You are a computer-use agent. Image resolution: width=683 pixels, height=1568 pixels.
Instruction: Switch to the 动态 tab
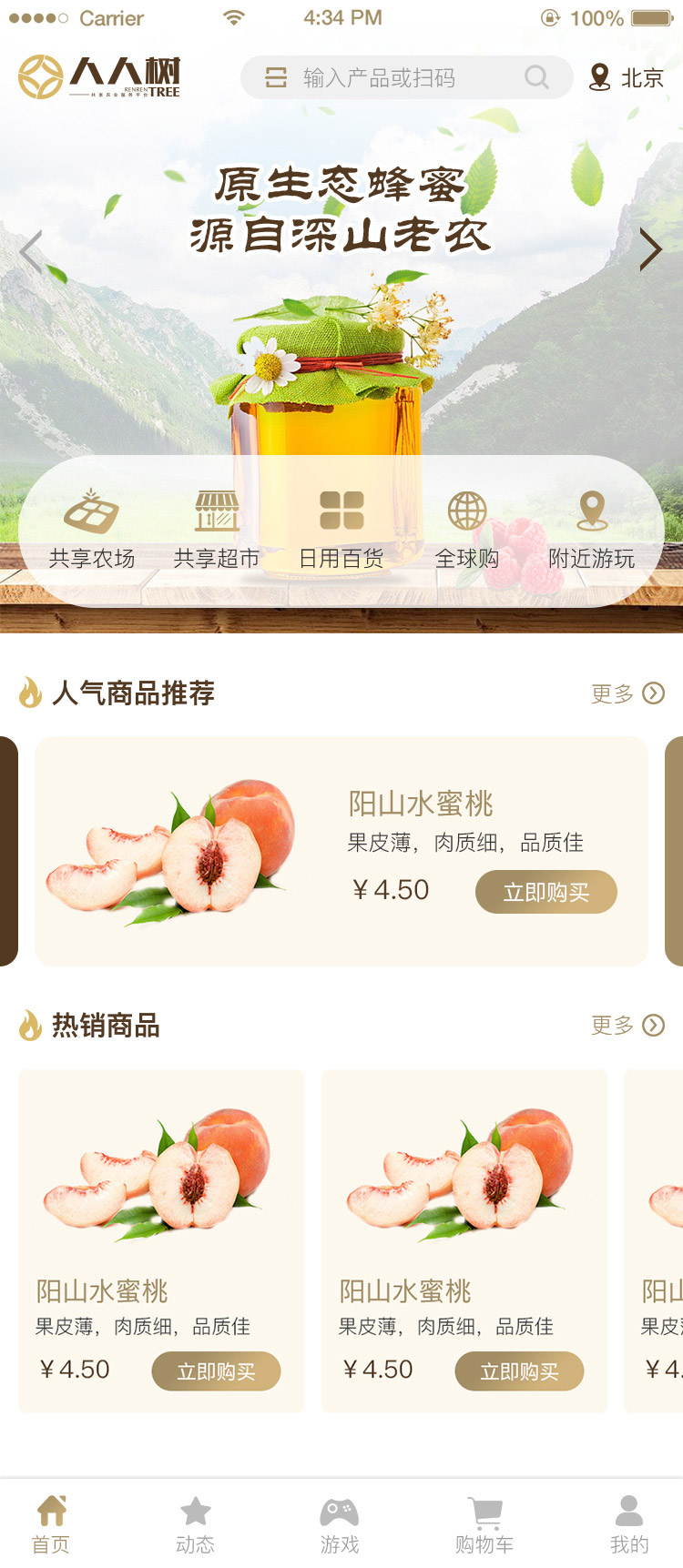tap(196, 1524)
